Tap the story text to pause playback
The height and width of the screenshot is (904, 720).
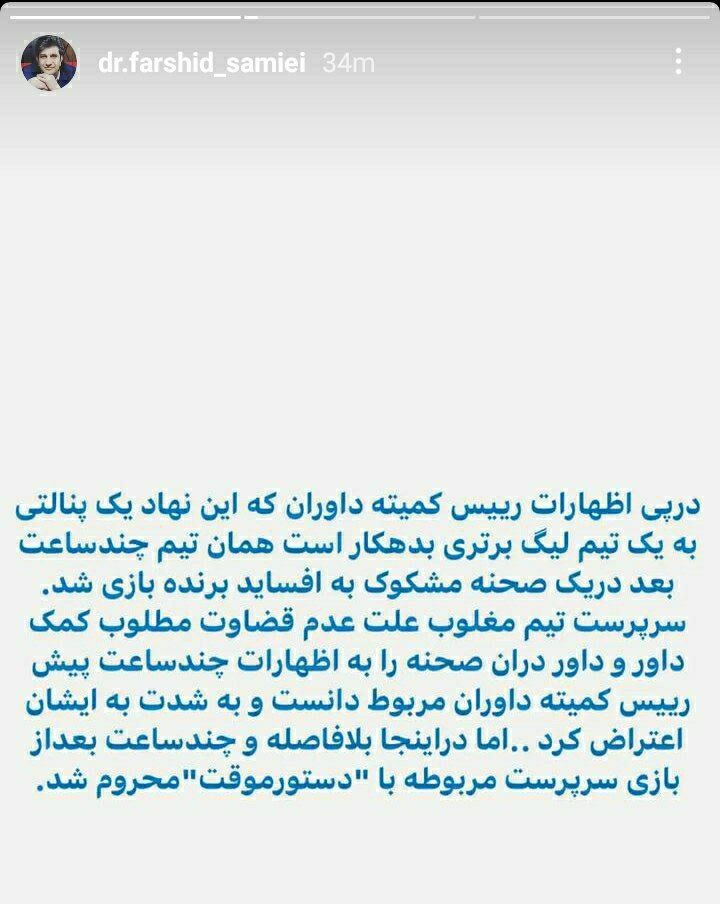pyautogui.click(x=360, y=640)
